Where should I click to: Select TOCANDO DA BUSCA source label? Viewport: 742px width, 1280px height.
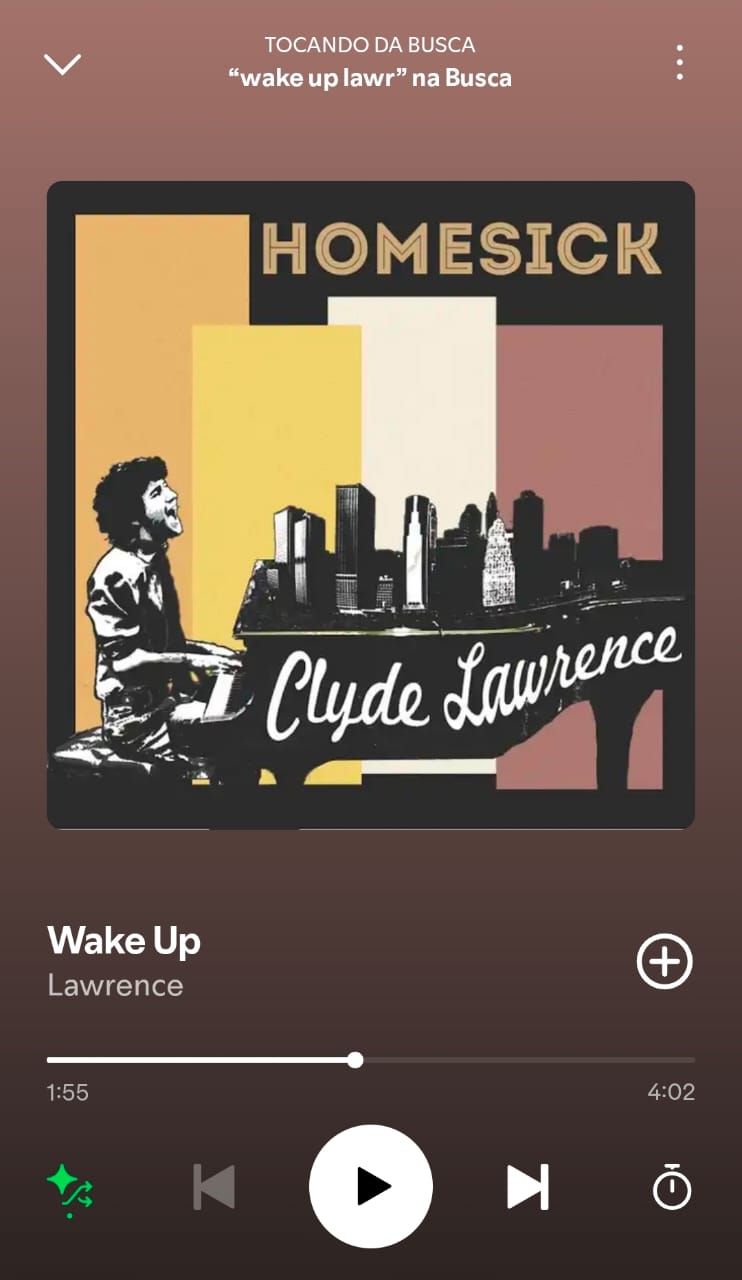370,45
